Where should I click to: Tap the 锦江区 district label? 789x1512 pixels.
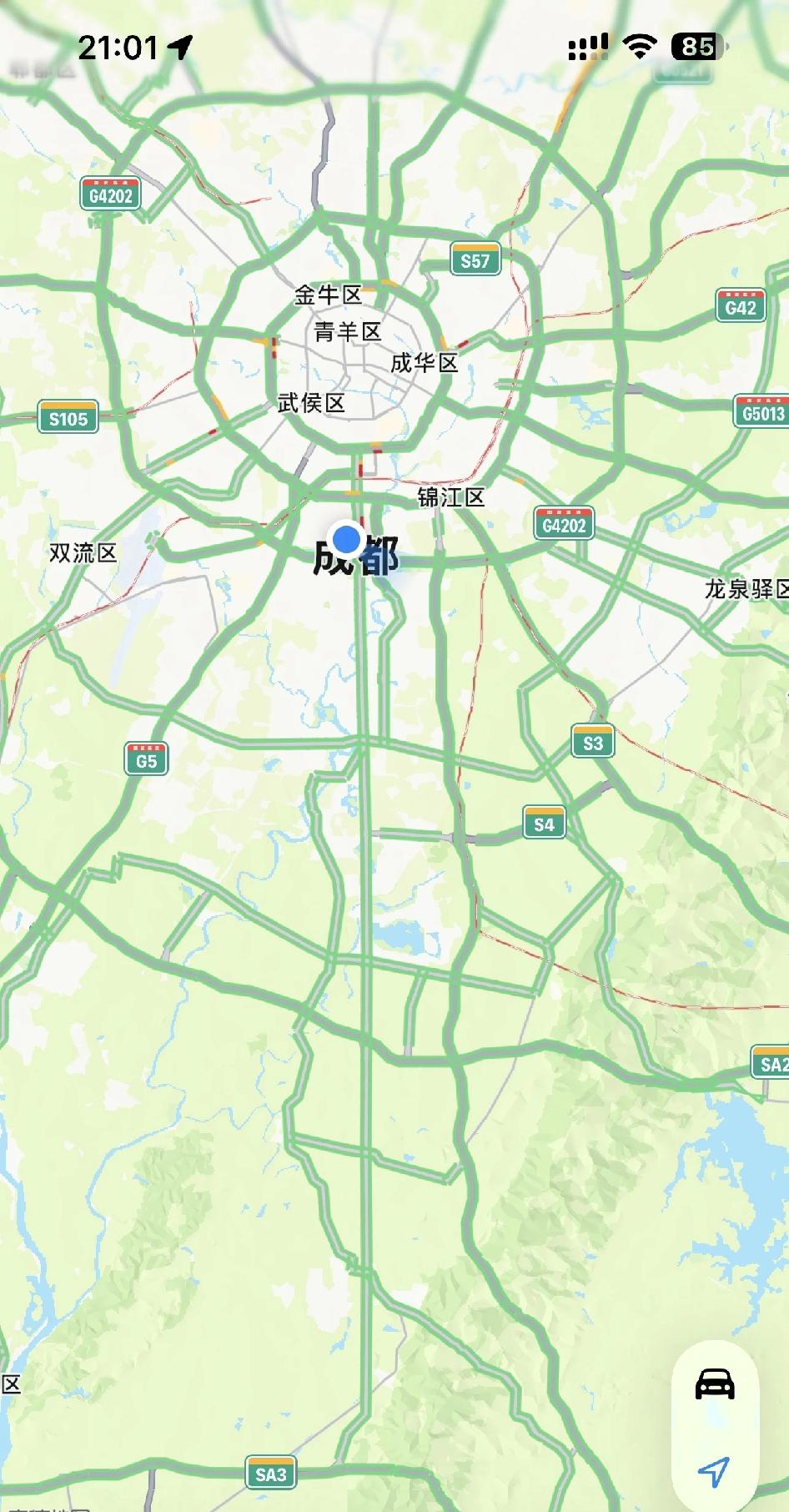pyautogui.click(x=450, y=496)
